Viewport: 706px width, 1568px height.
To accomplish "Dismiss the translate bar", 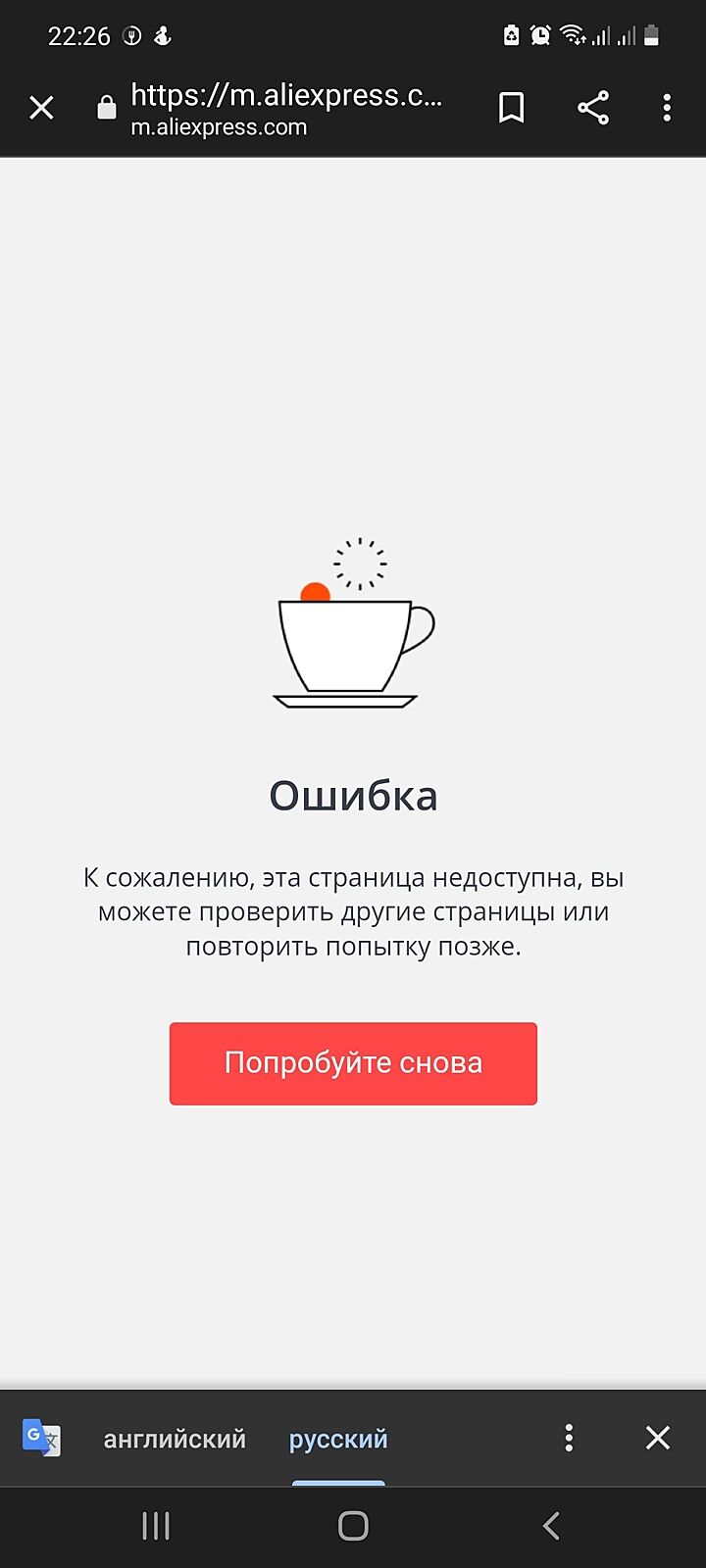I will [658, 1438].
